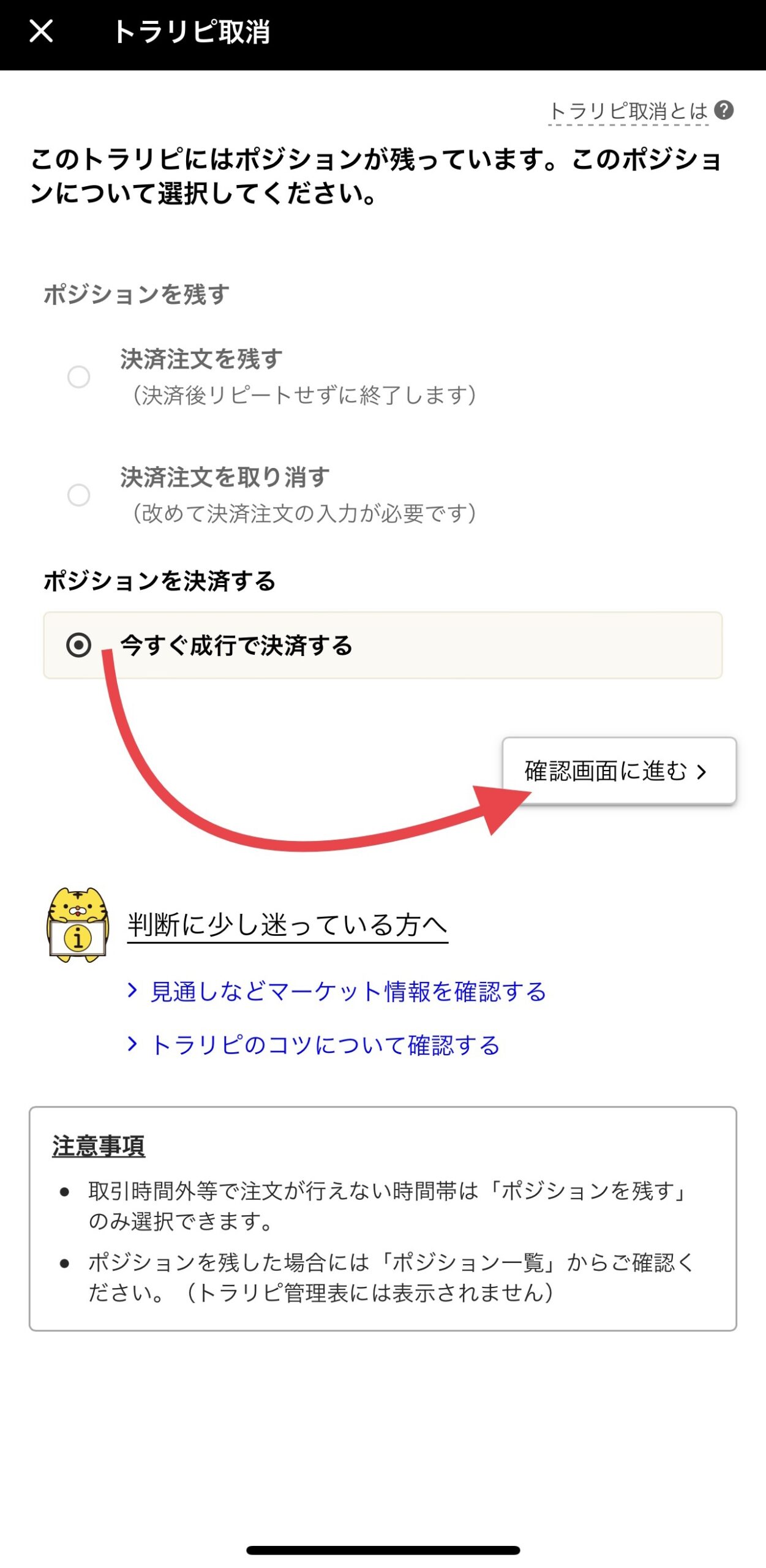The width and height of the screenshot is (766, 1568).
Task: Open トラリピのコツについて確認する link
Action: tap(325, 1045)
